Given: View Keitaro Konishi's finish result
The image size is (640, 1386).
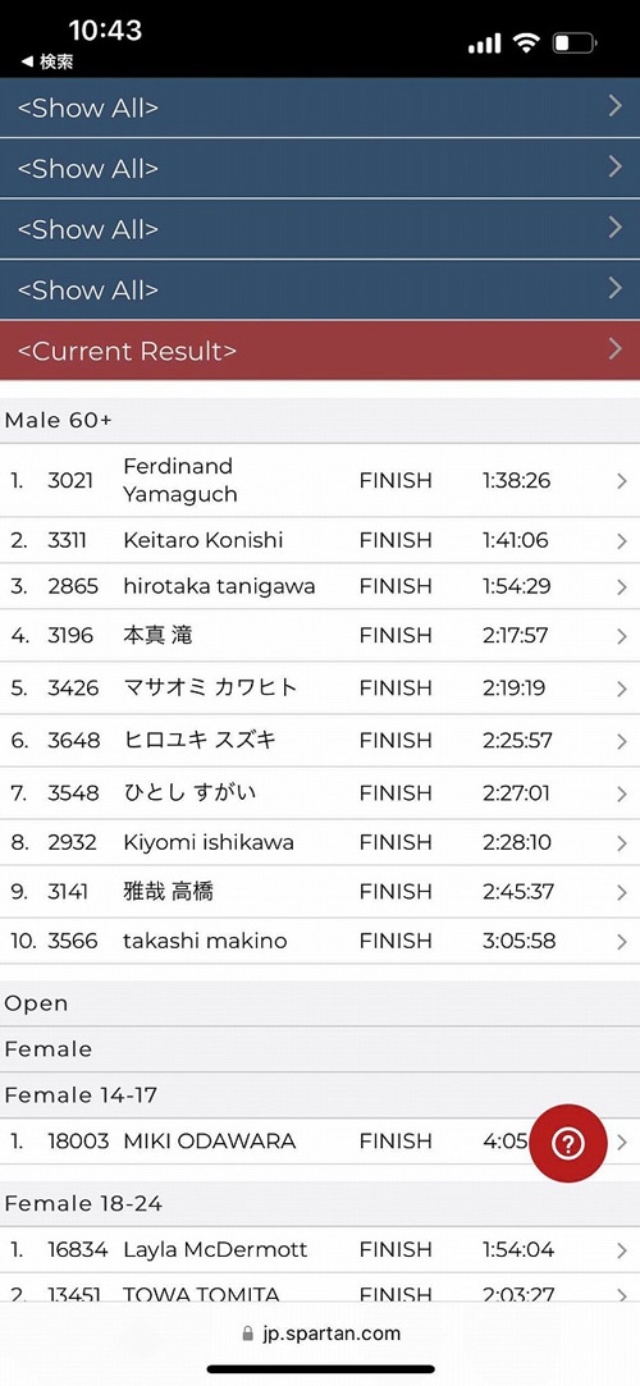Looking at the screenshot, I should click(320, 540).
